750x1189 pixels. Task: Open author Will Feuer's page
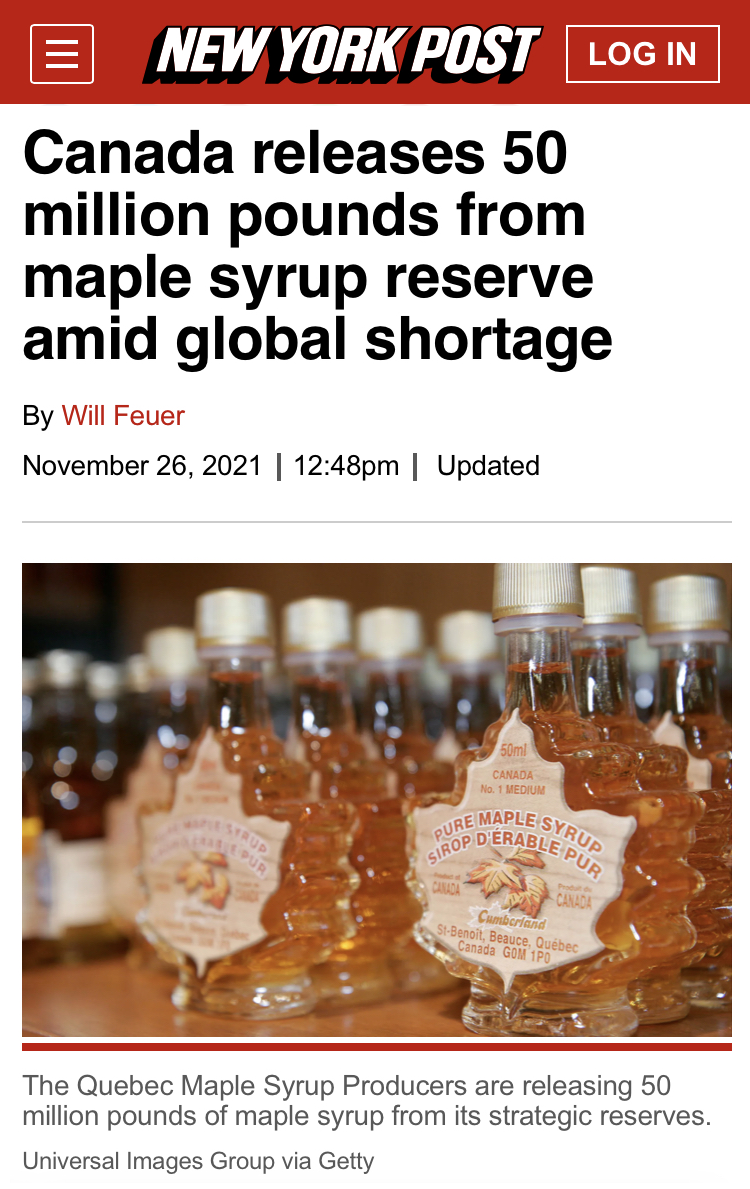click(123, 415)
